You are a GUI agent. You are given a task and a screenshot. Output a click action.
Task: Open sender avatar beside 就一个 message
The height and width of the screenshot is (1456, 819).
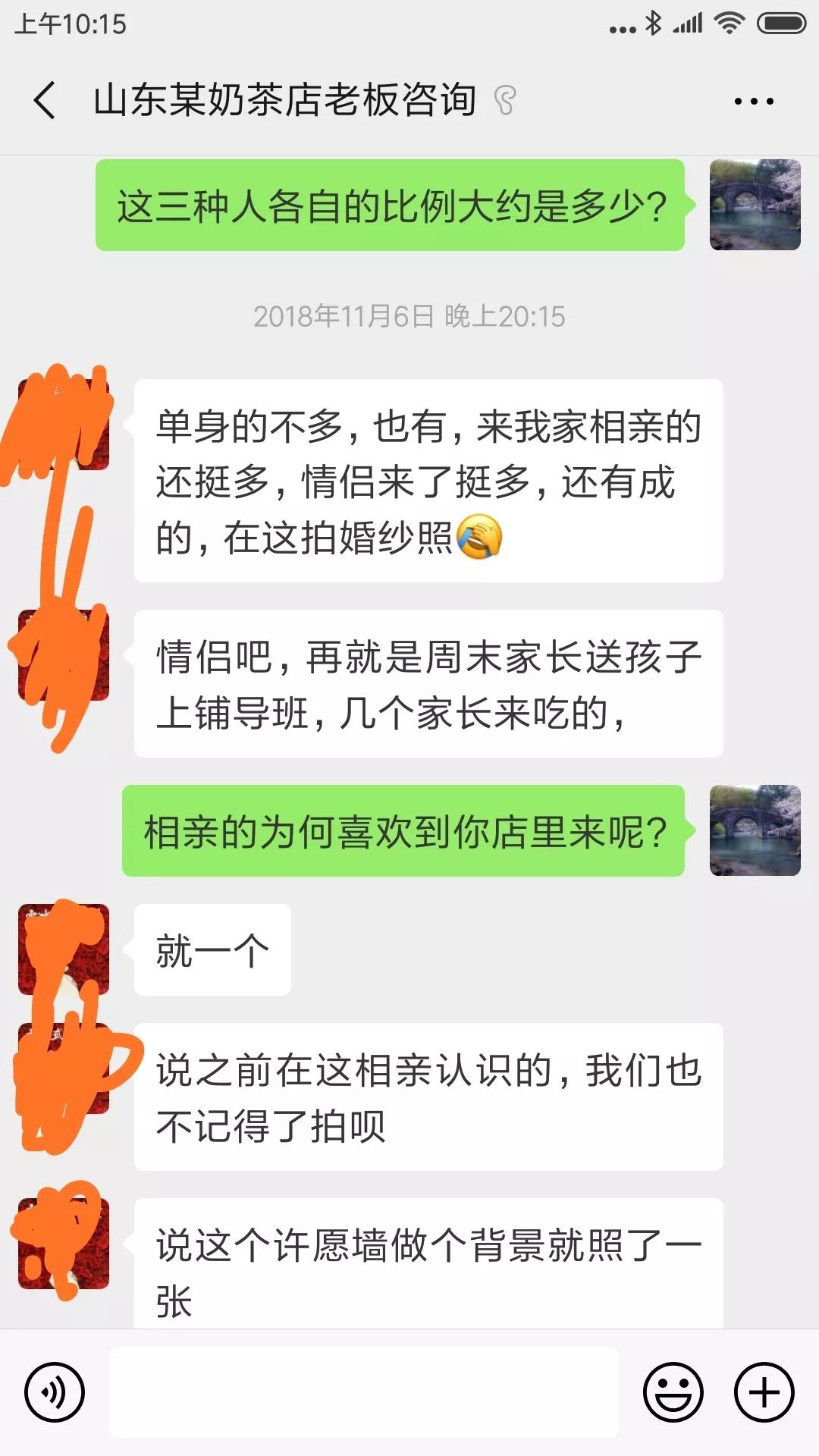coord(64,949)
